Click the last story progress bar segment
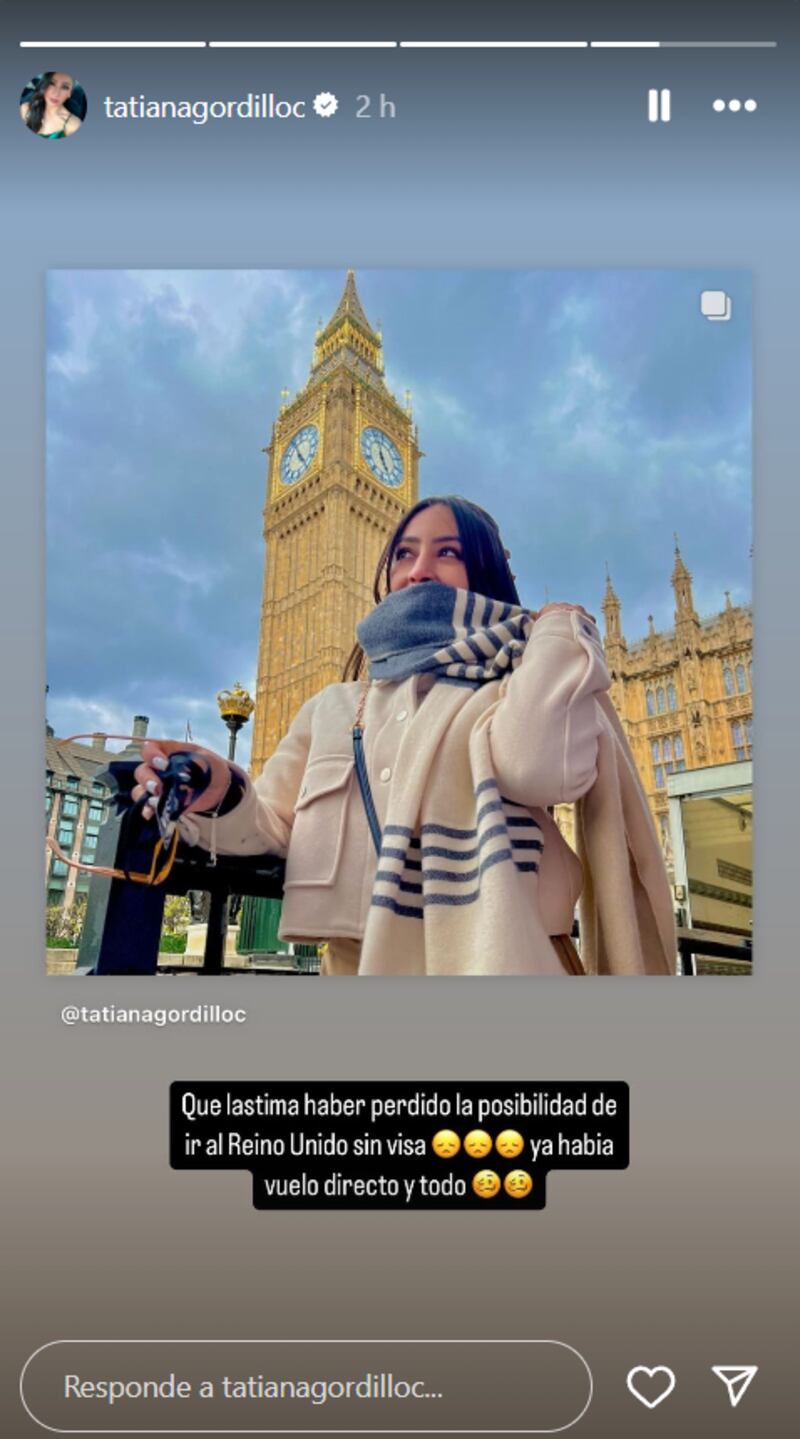Viewport: 800px width, 1439px height. click(686, 41)
